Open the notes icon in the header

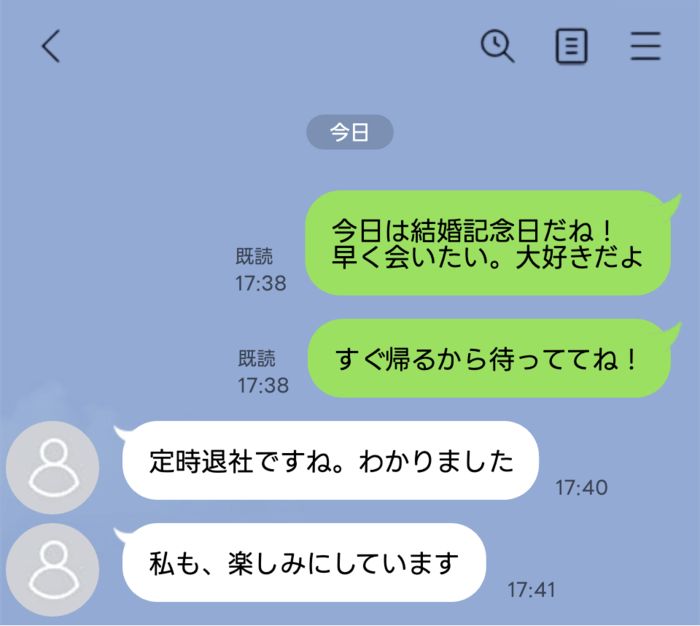point(571,47)
